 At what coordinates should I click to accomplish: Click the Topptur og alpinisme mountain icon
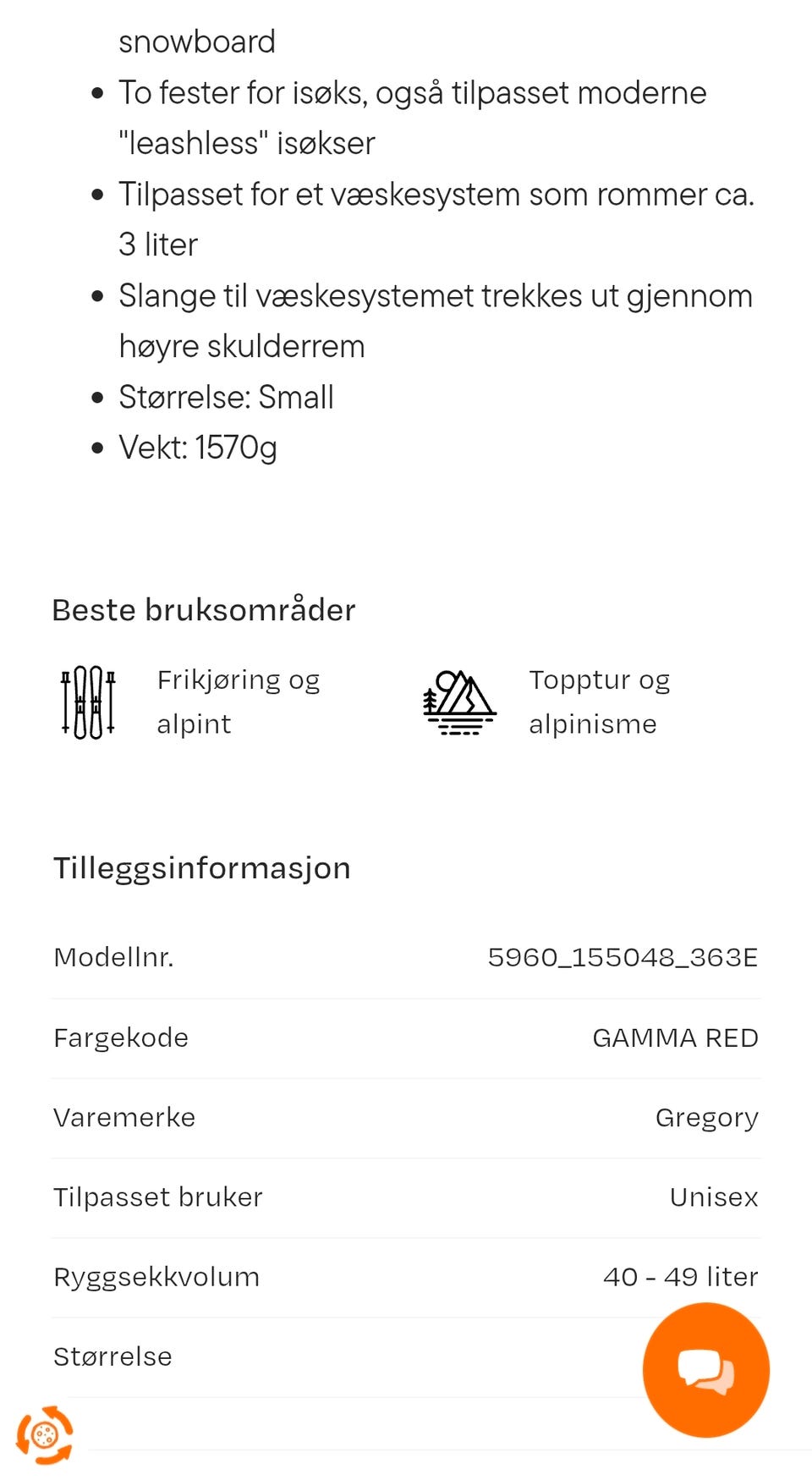460,700
